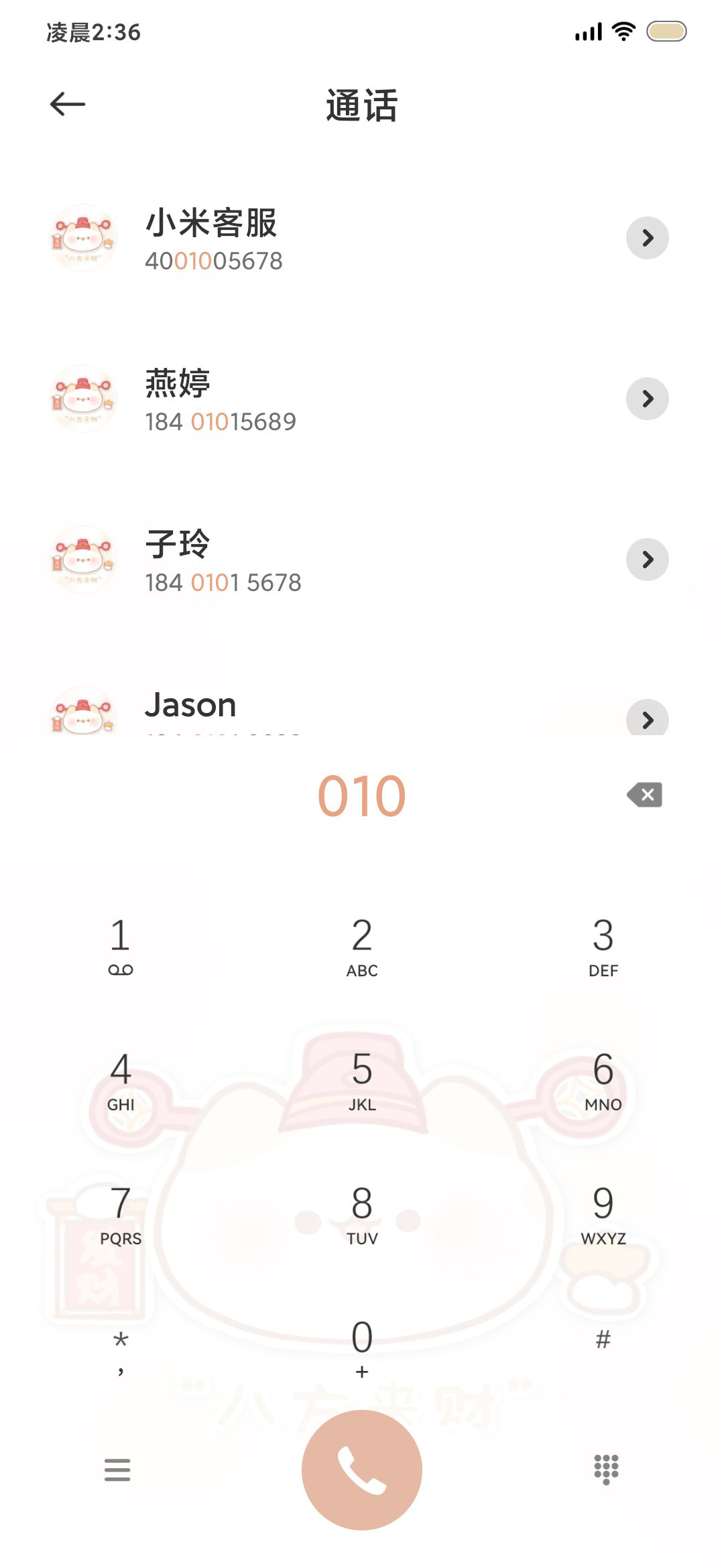This screenshot has height=1568, width=724.
Task: Dial digit 1 on keypad
Action: coord(121,946)
